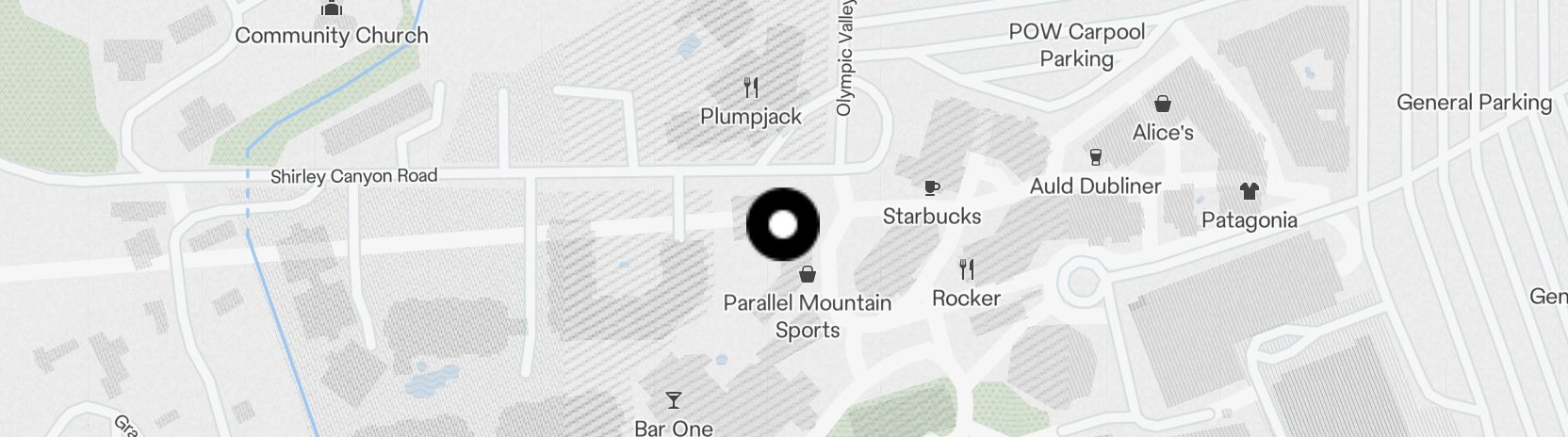Select Parallel Mountain Sports shop marker
Viewport: 1568px width, 437px height.
click(x=808, y=275)
